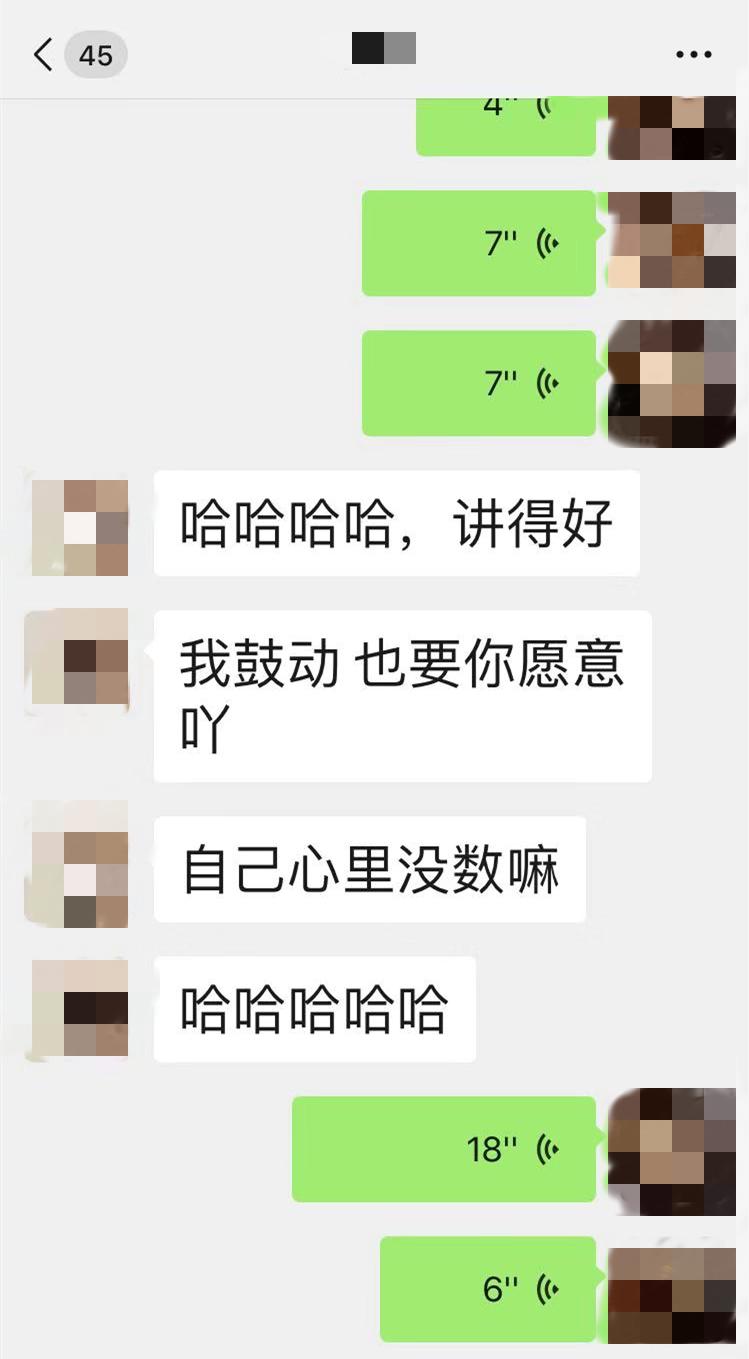
Task: Go back to the chat list
Action: [43, 54]
